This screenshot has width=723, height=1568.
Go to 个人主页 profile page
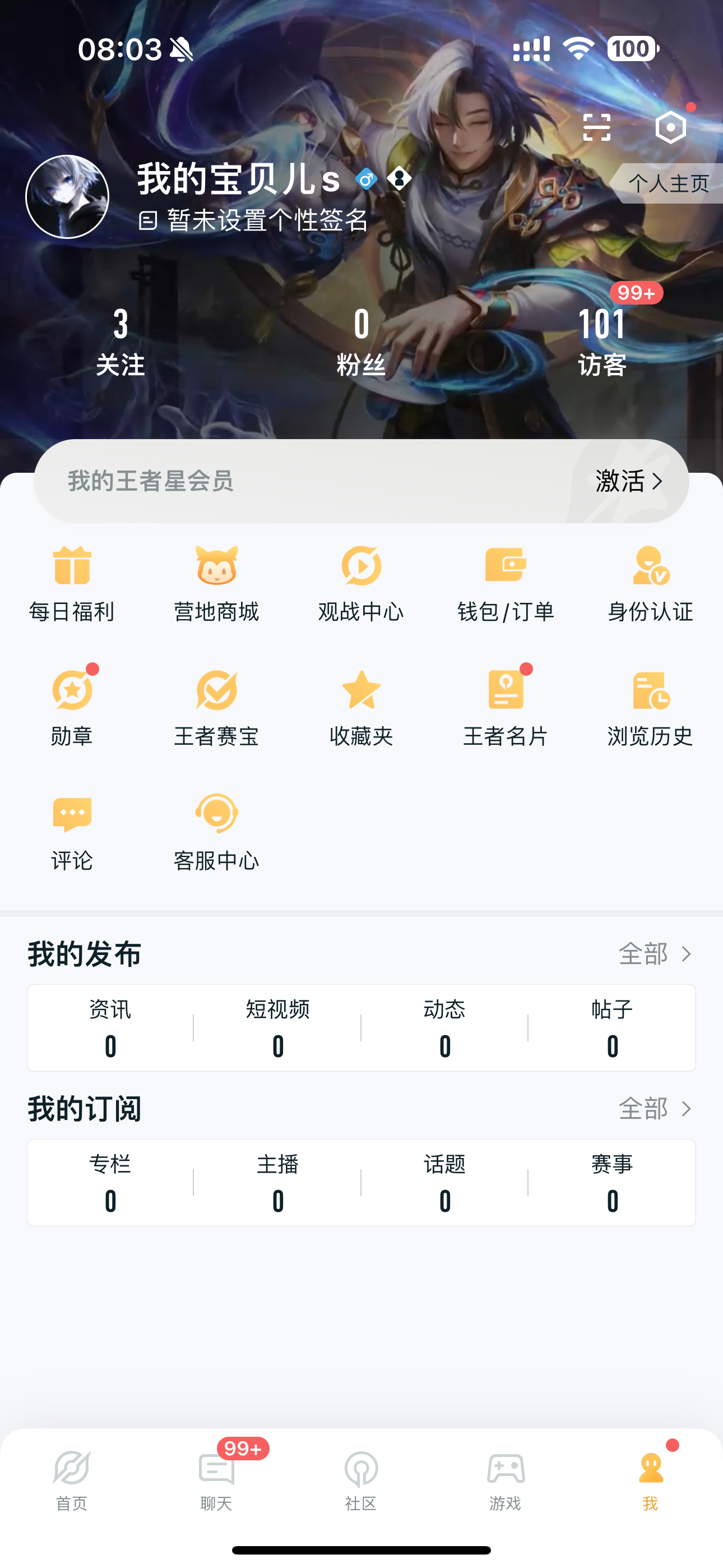pos(668,183)
